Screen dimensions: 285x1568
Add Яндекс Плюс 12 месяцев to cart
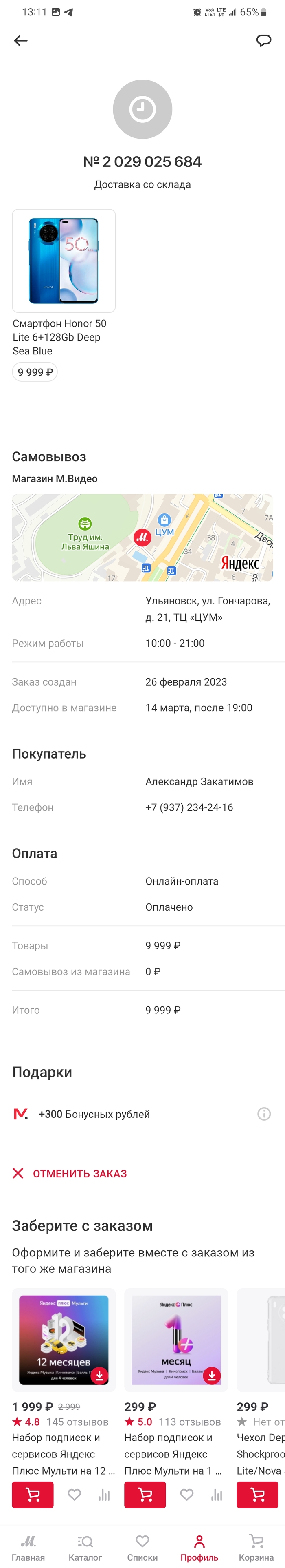pyautogui.click(x=33, y=1494)
